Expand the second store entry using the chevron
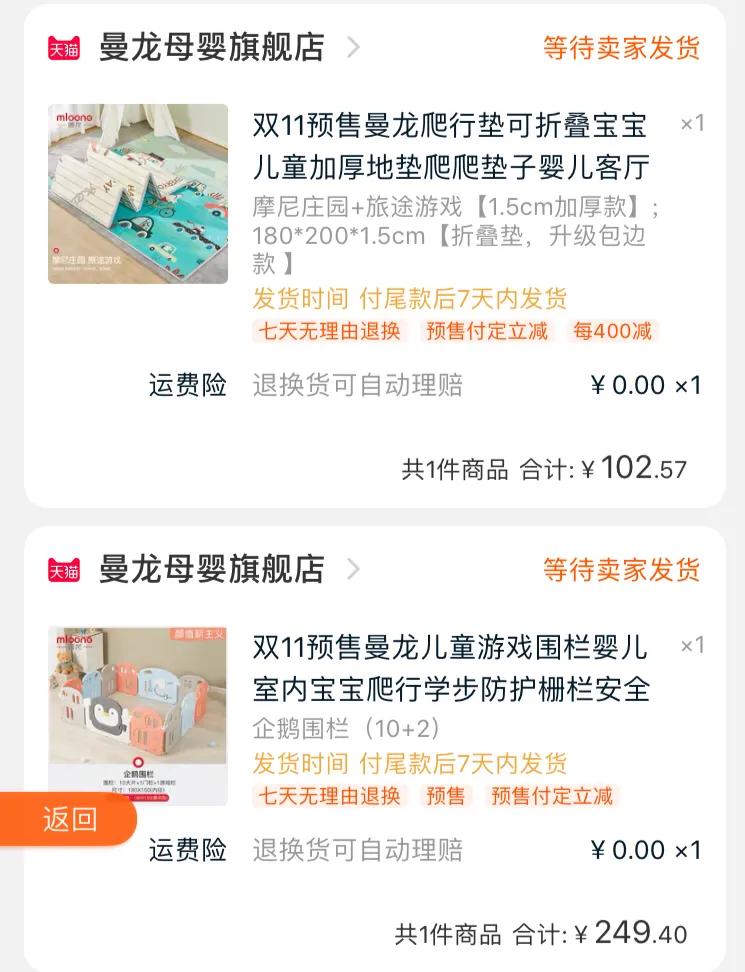 click(x=355, y=569)
